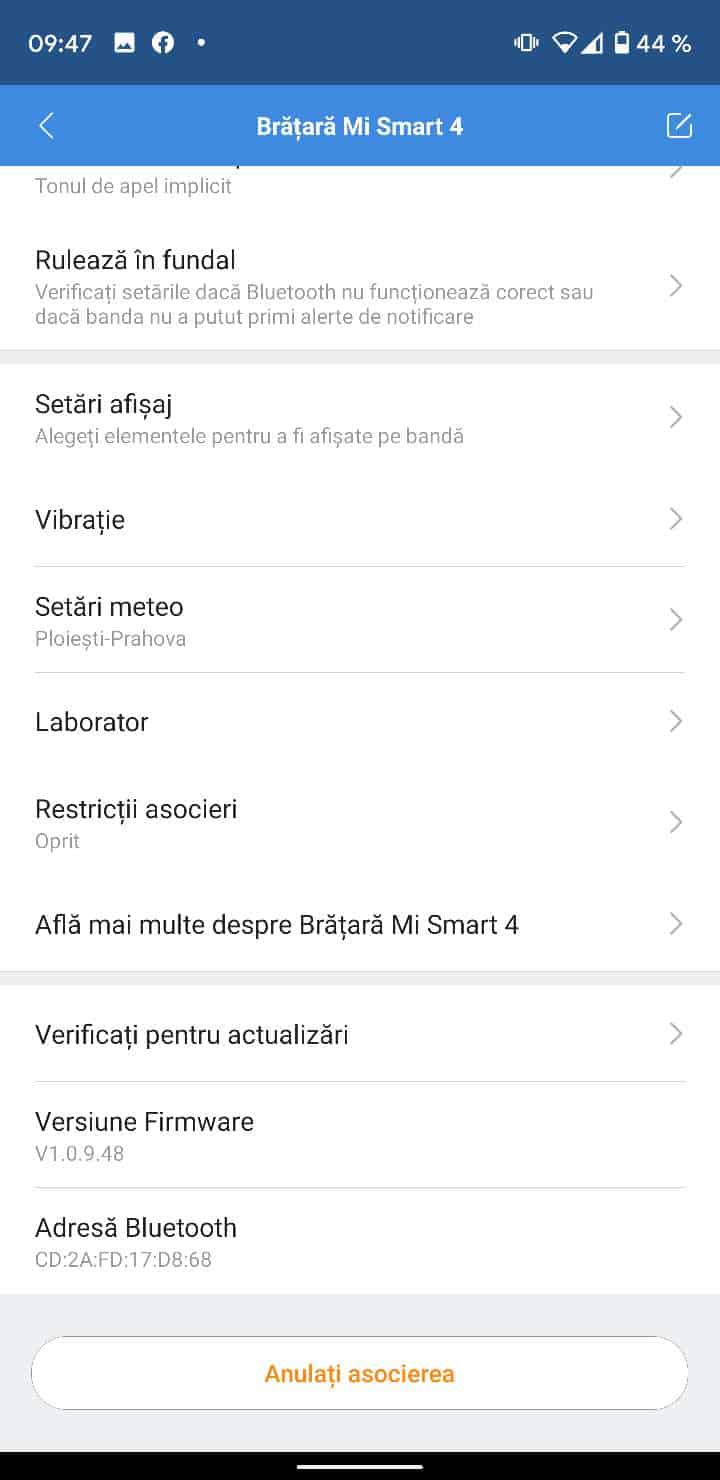Screen dimensions: 720x1480
Task: Open Setări meteo for Ploiești-Prahova
Action: click(x=359, y=620)
